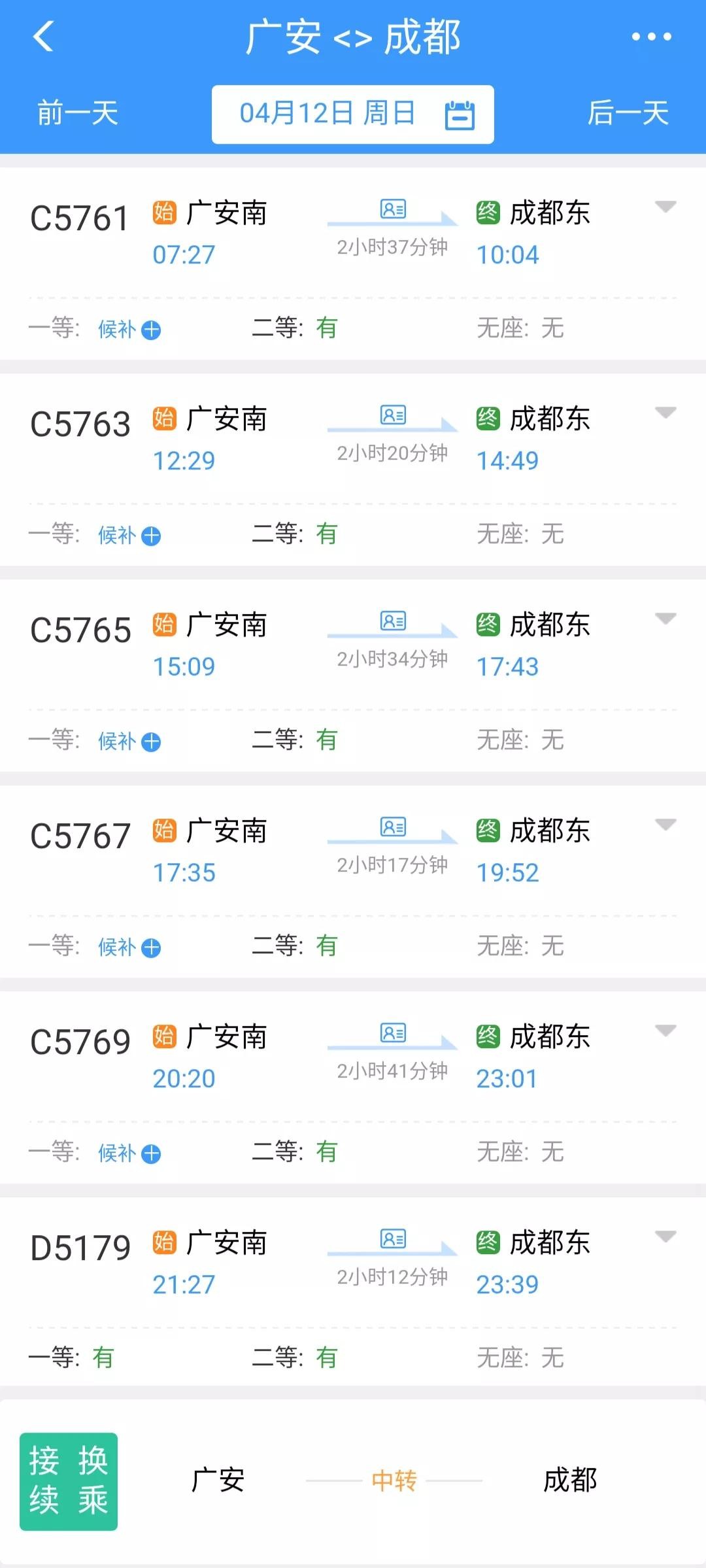
Task: Switch to the previous day (前一天)
Action: (x=77, y=113)
